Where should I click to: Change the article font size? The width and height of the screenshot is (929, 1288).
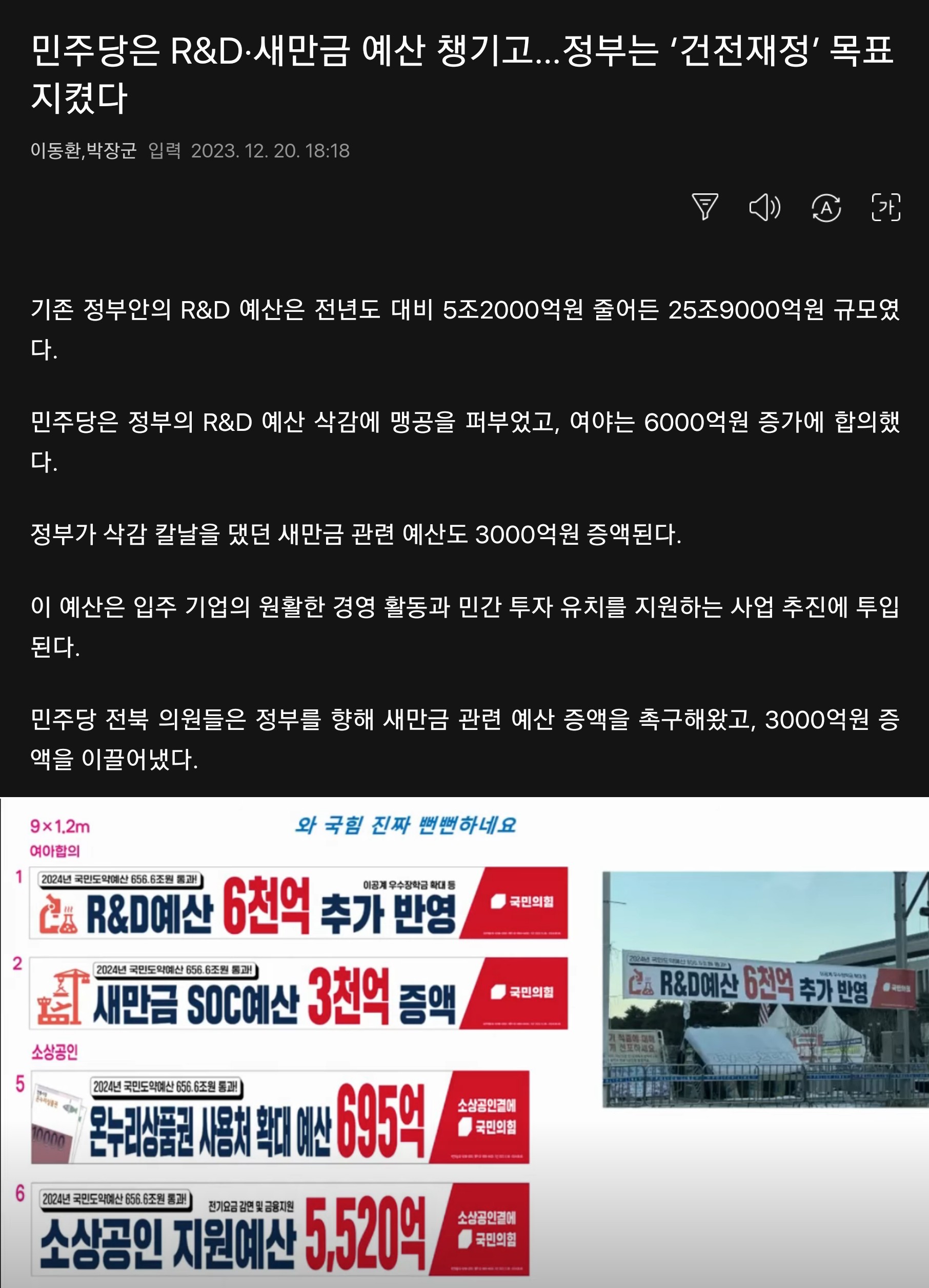885,207
